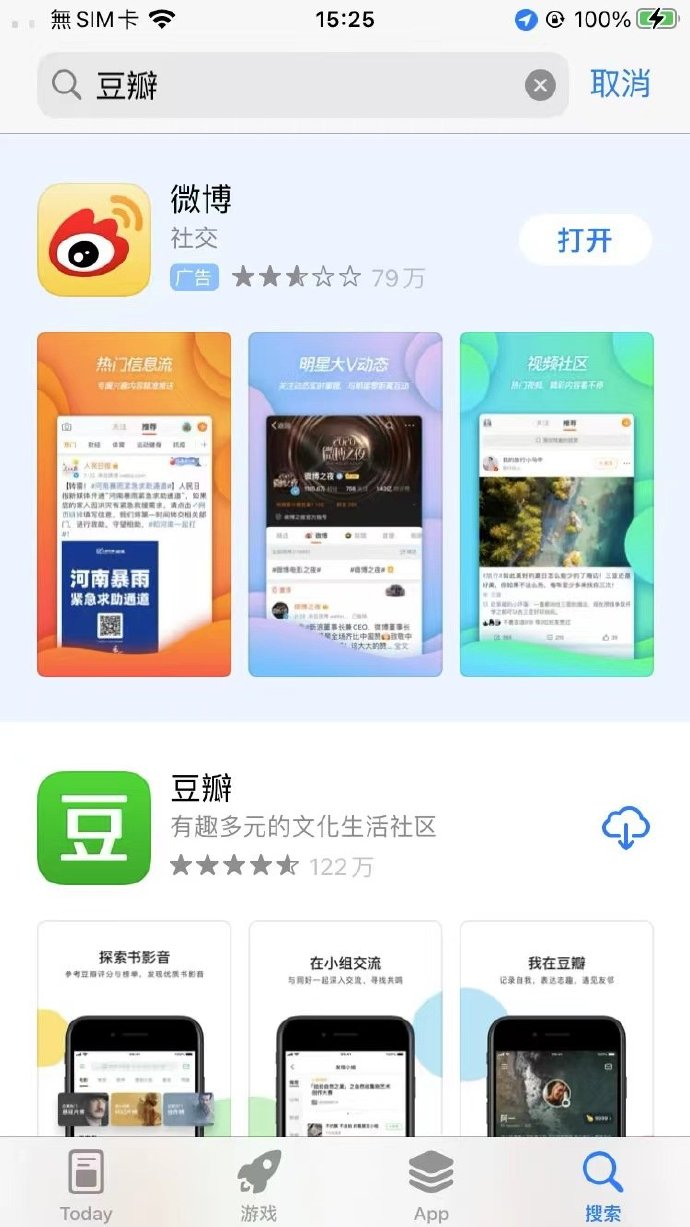Open the 豆瓣 在小组交流 screenshot
690x1227 pixels.
[345, 1028]
